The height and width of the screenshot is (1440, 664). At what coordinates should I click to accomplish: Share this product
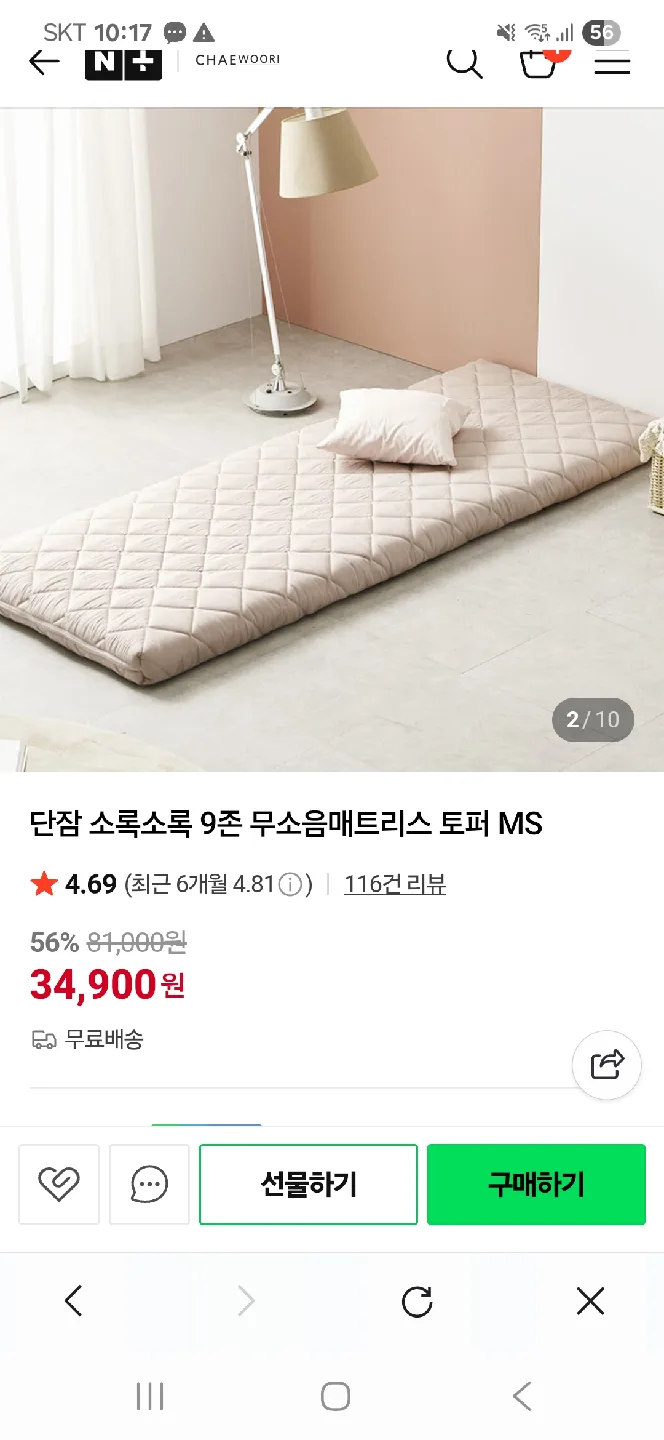[x=606, y=1065]
